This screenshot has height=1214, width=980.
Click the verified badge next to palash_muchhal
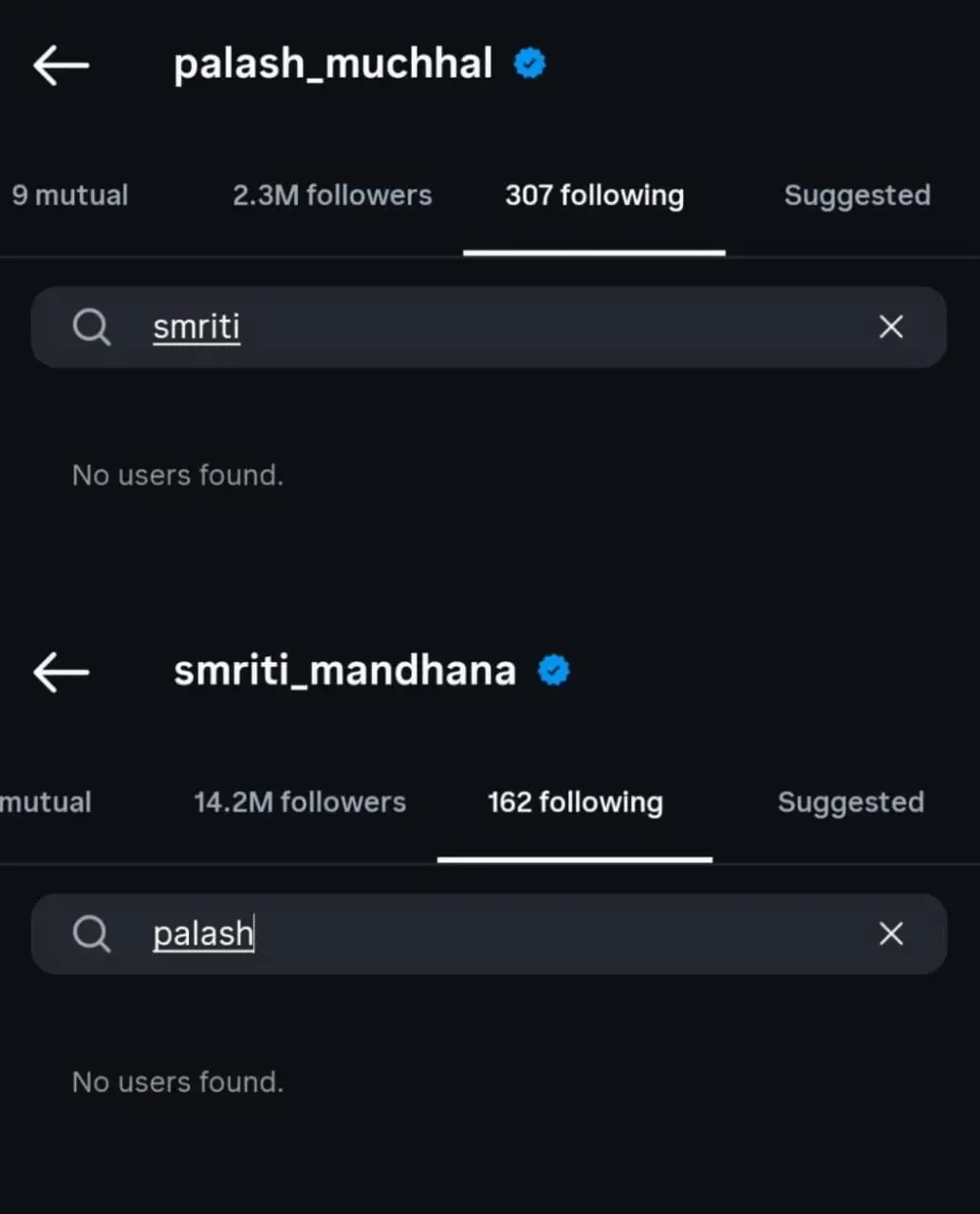pos(530,63)
